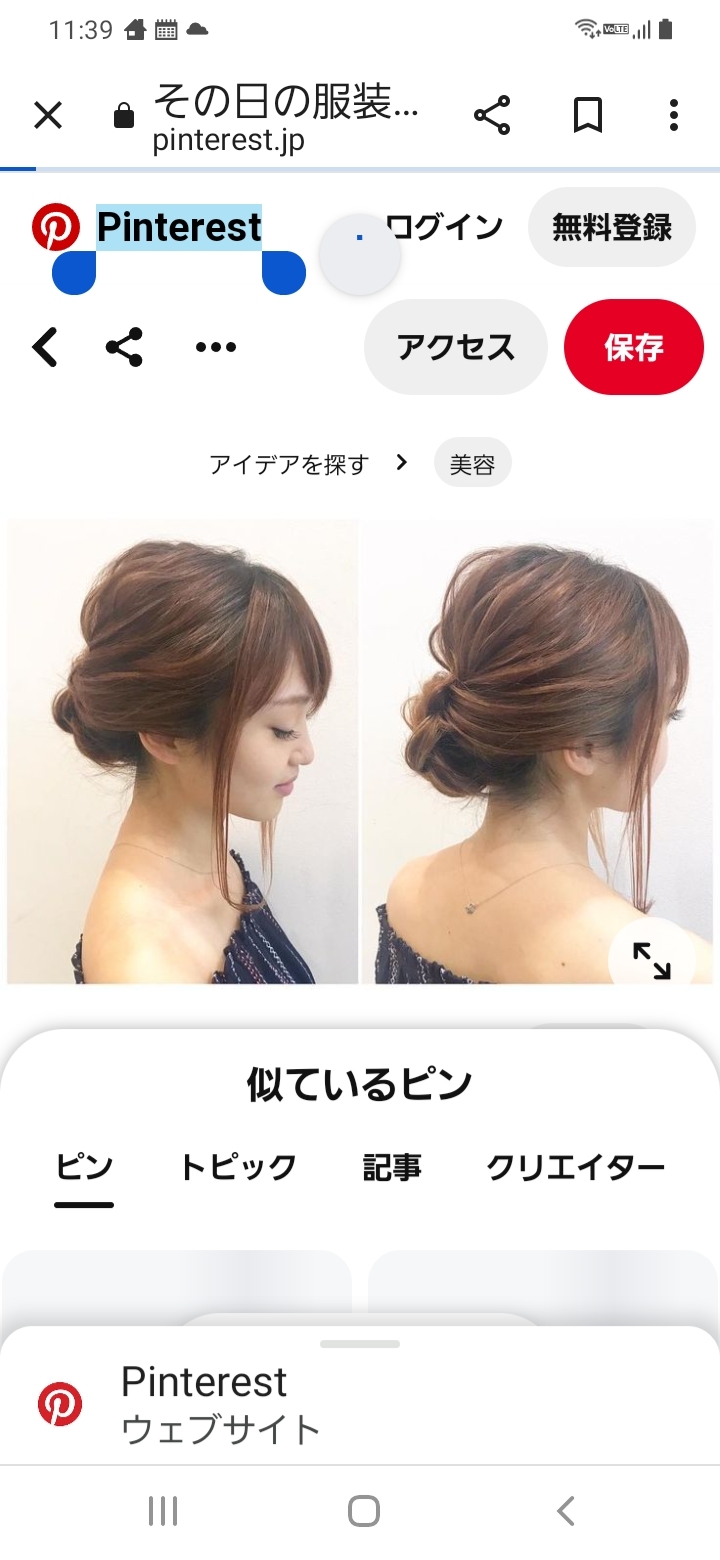The image size is (720, 1560).
Task: Share the page from browser toolbar
Action: pos(492,116)
